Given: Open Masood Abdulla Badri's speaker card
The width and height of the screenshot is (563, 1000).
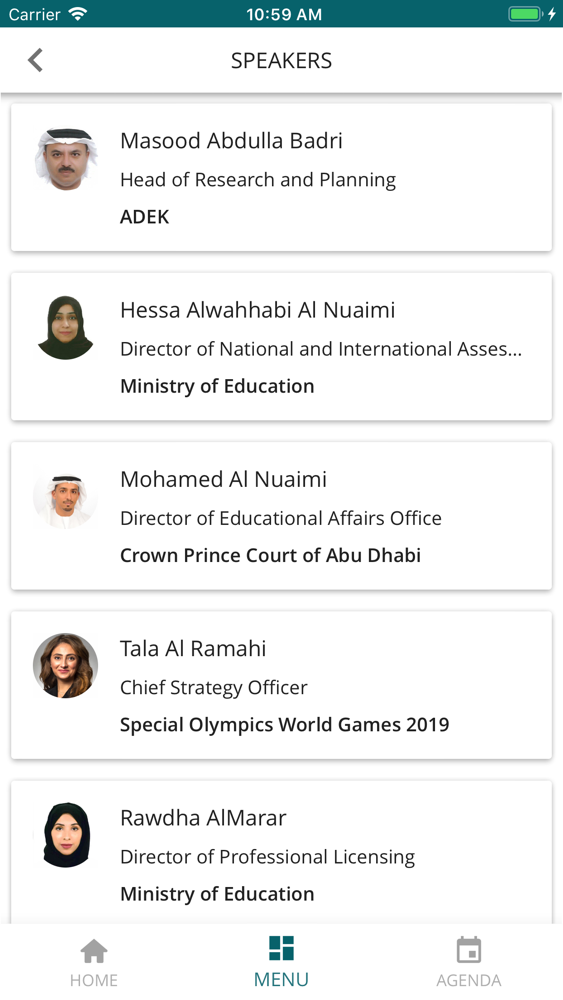Looking at the screenshot, I should coord(281,177).
